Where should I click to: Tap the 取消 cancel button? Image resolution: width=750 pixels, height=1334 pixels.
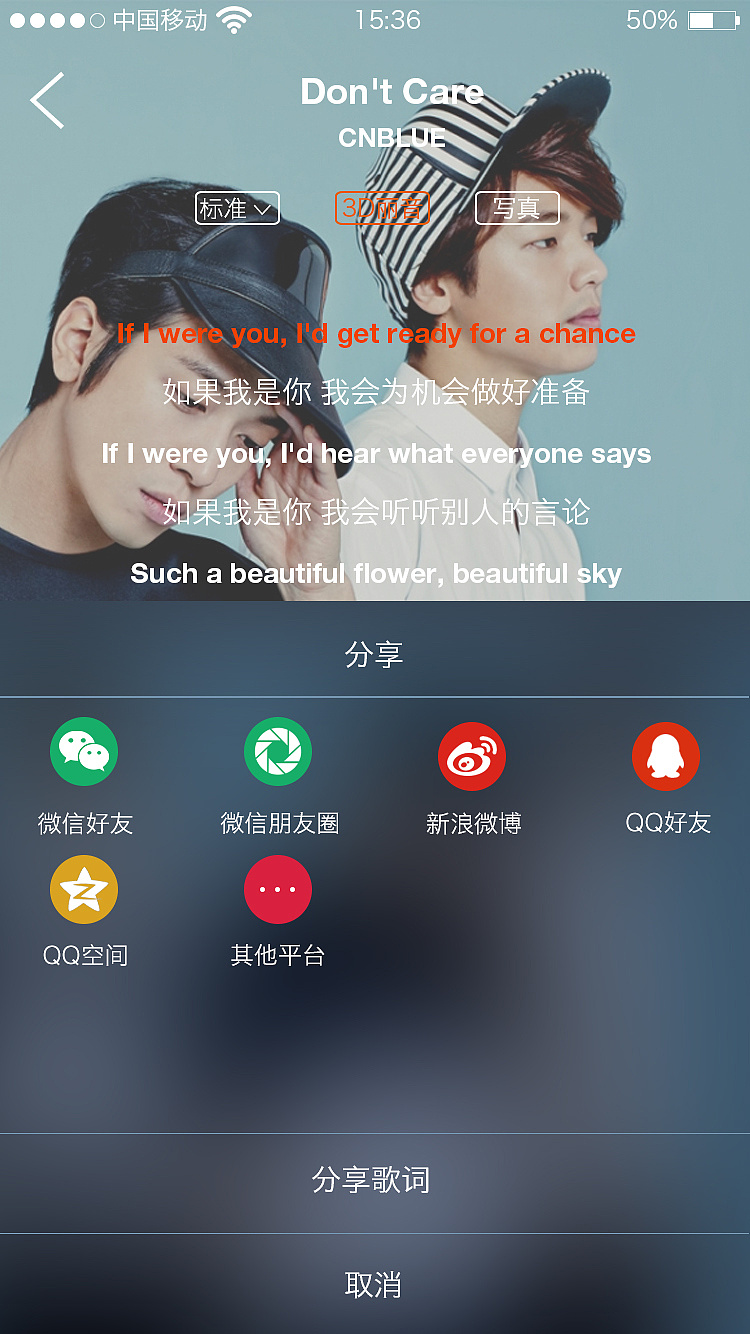pyautogui.click(x=375, y=1283)
